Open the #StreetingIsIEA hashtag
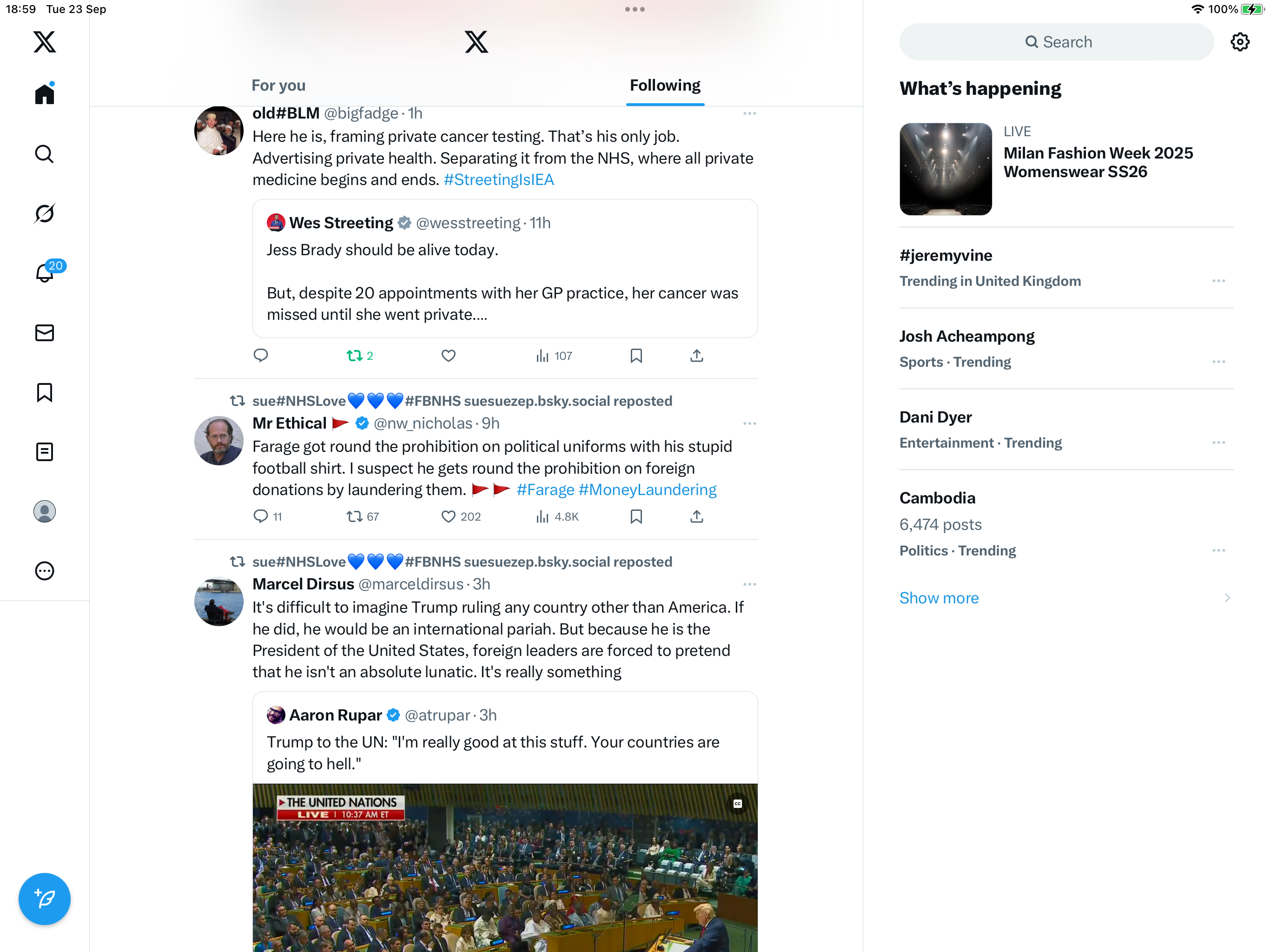This screenshot has height=952, width=1270. coord(498,180)
